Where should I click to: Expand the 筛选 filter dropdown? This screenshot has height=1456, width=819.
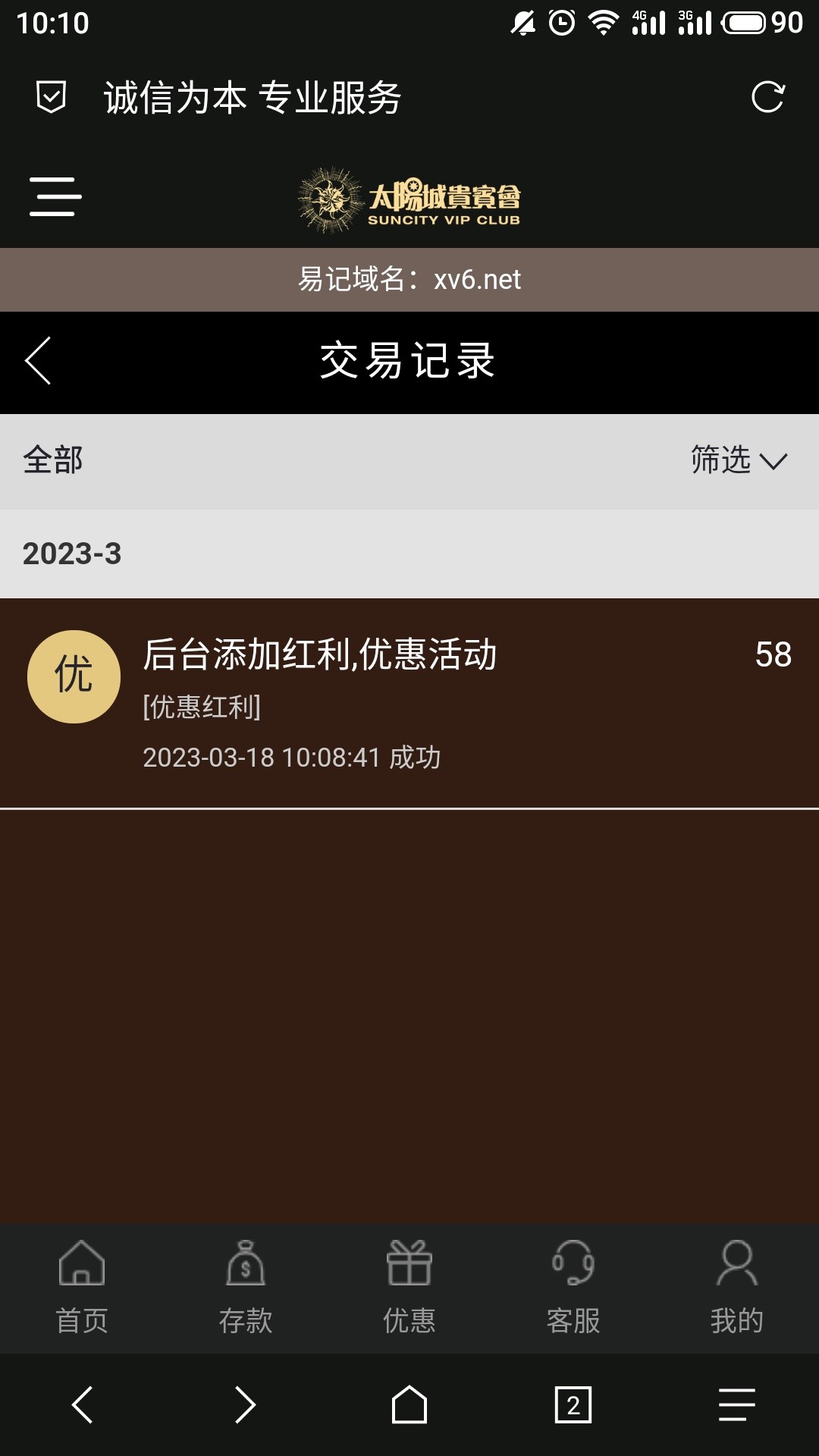tap(739, 460)
